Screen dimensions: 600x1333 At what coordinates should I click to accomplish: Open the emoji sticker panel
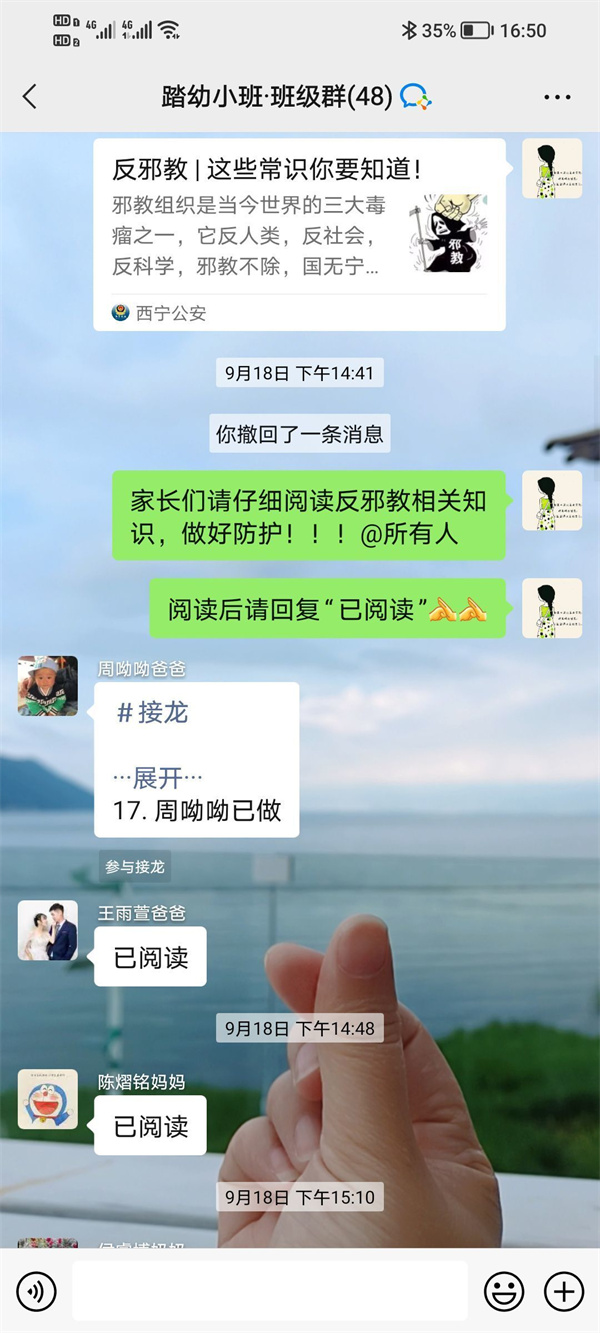tap(504, 1291)
